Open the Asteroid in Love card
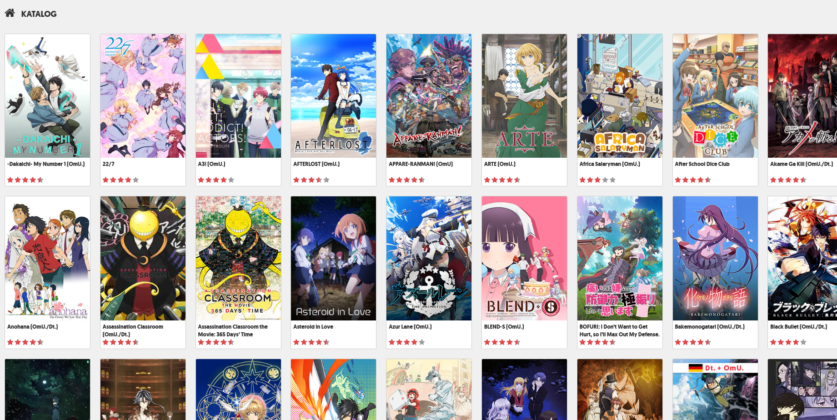837x420 pixels. click(333, 258)
